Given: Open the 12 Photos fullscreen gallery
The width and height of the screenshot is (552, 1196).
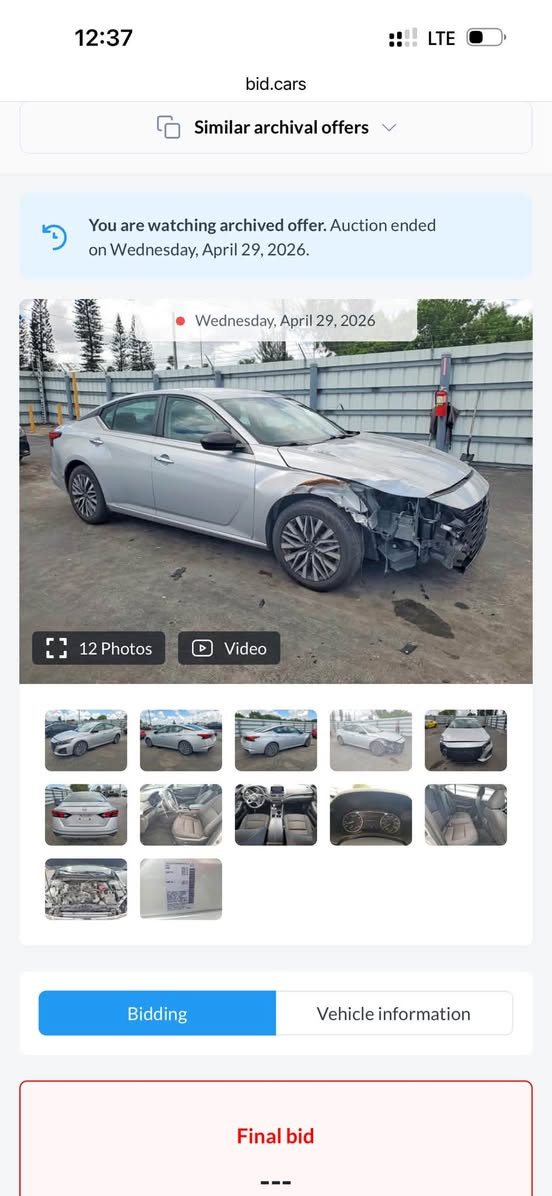Looking at the screenshot, I should click(x=98, y=648).
